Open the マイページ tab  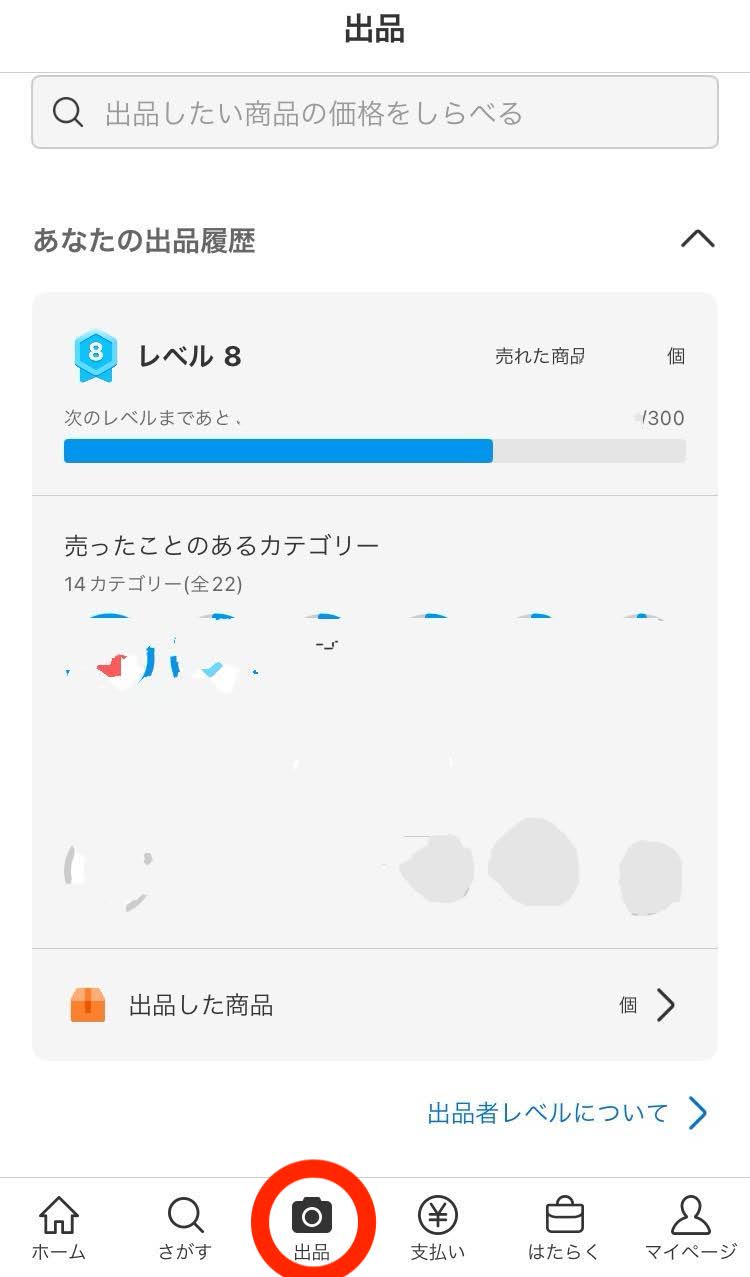tap(690, 1228)
